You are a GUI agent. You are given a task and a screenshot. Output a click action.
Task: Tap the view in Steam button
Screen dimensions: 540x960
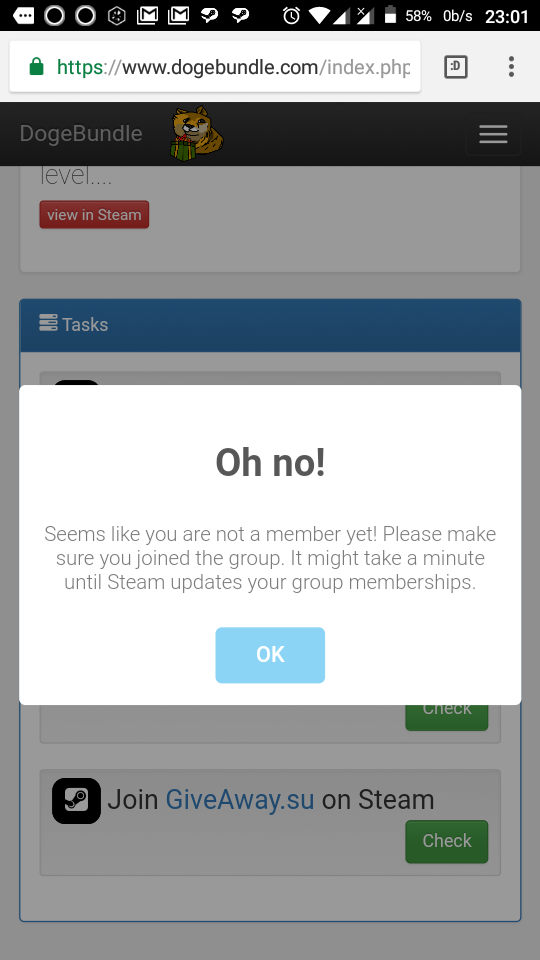click(94, 215)
